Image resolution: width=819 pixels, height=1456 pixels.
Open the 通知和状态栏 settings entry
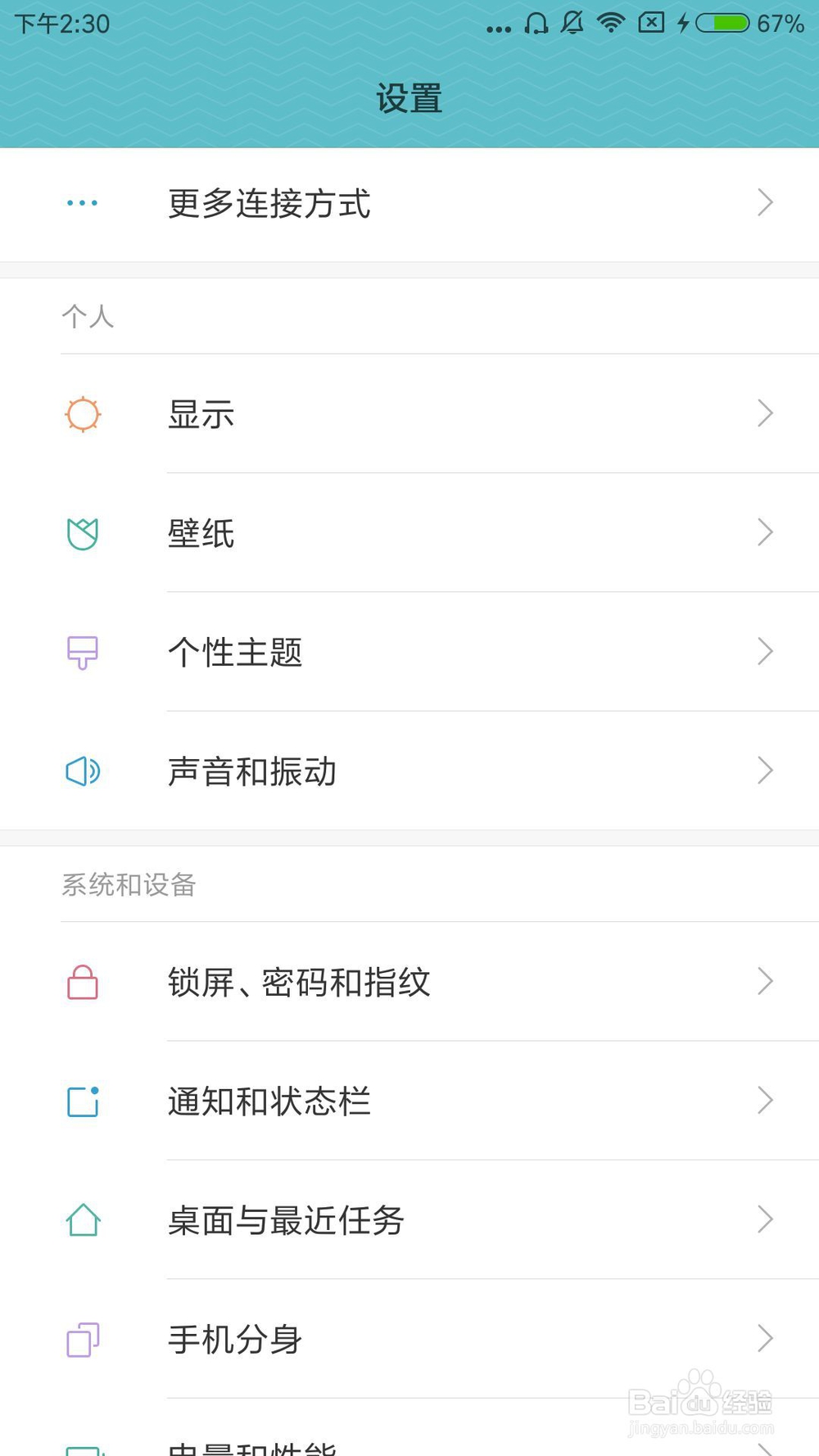pyautogui.click(x=270, y=1102)
